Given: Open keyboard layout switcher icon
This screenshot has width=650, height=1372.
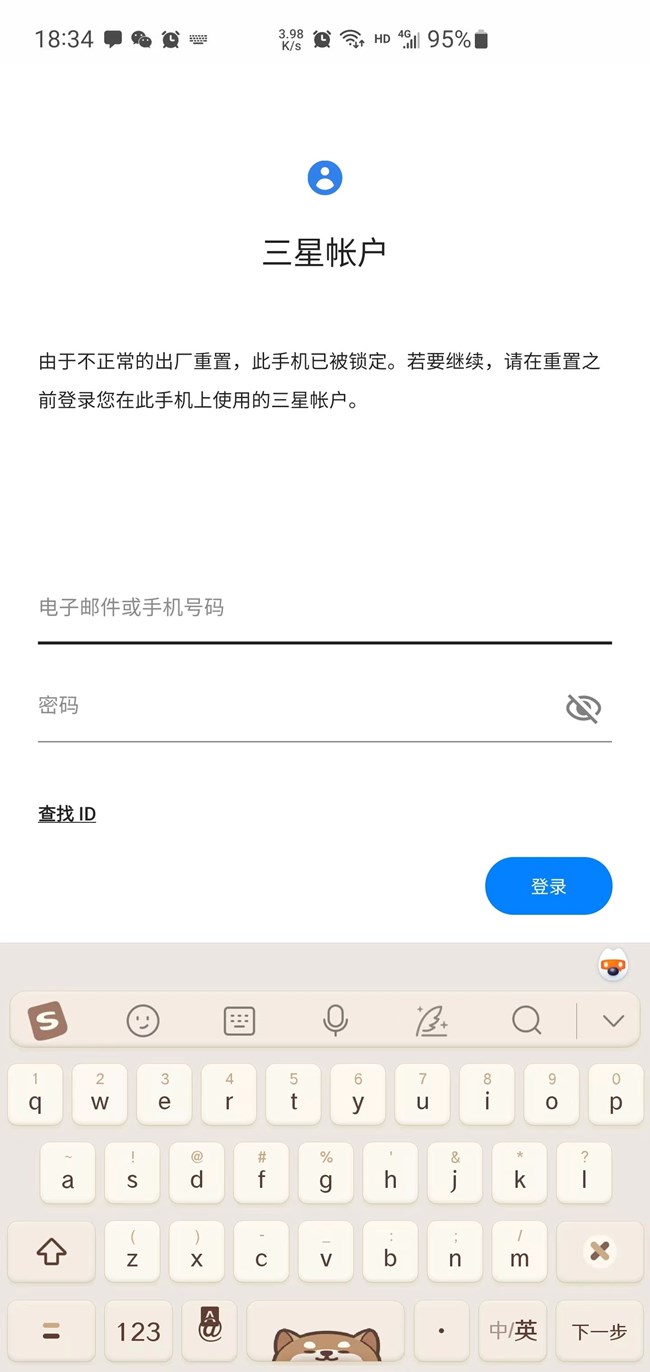Looking at the screenshot, I should (239, 1021).
